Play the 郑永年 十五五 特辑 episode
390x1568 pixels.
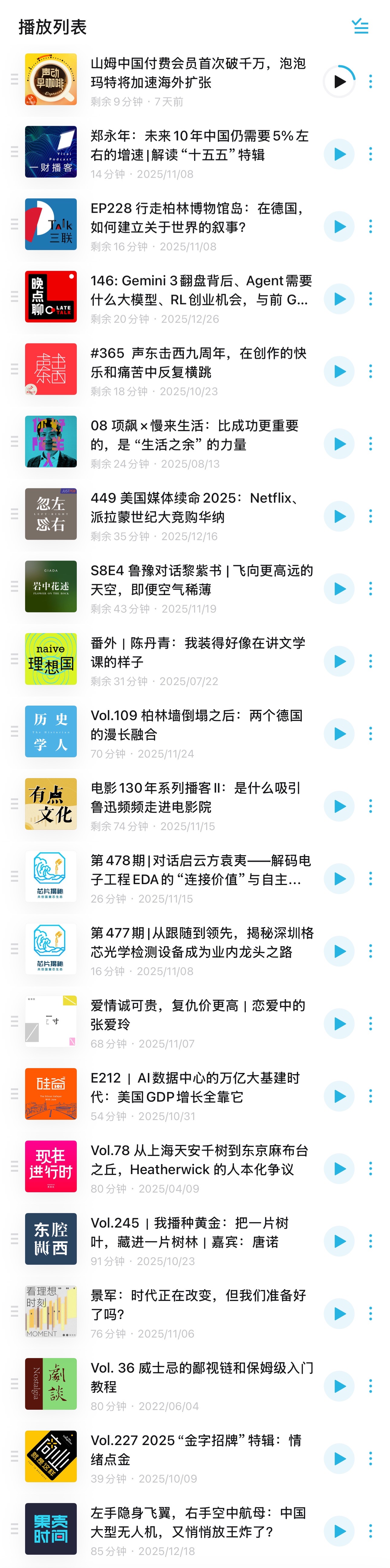click(x=340, y=154)
